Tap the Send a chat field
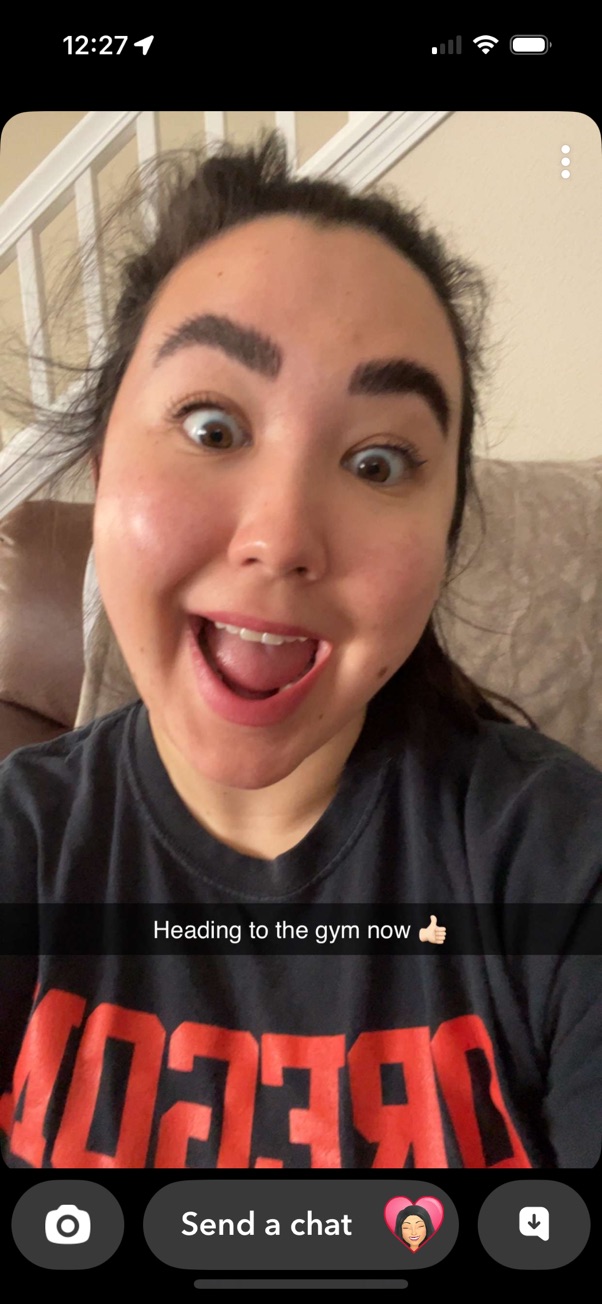 (300, 1225)
